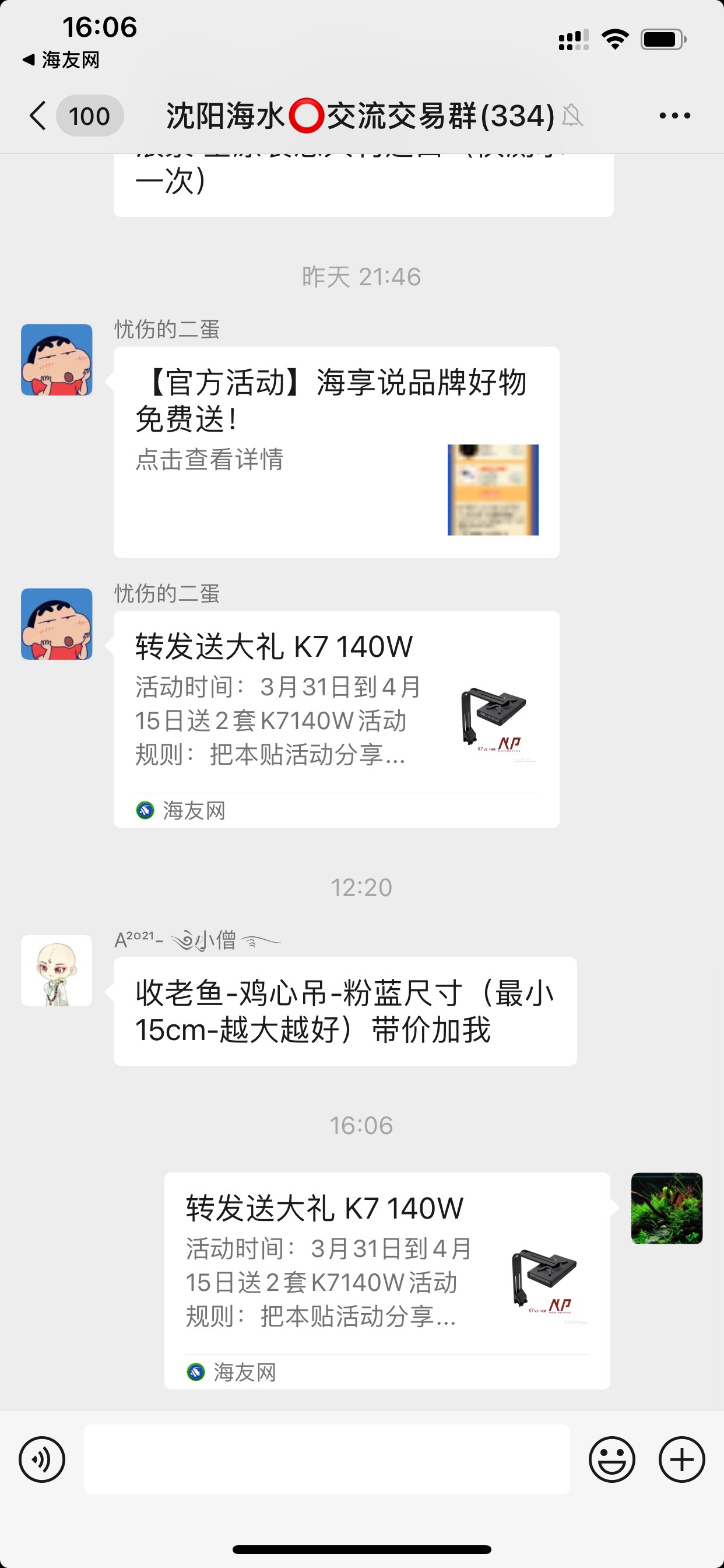
Task: Open the 收老鱼-鸡心吊-粉蓝 message
Action: (x=345, y=1011)
